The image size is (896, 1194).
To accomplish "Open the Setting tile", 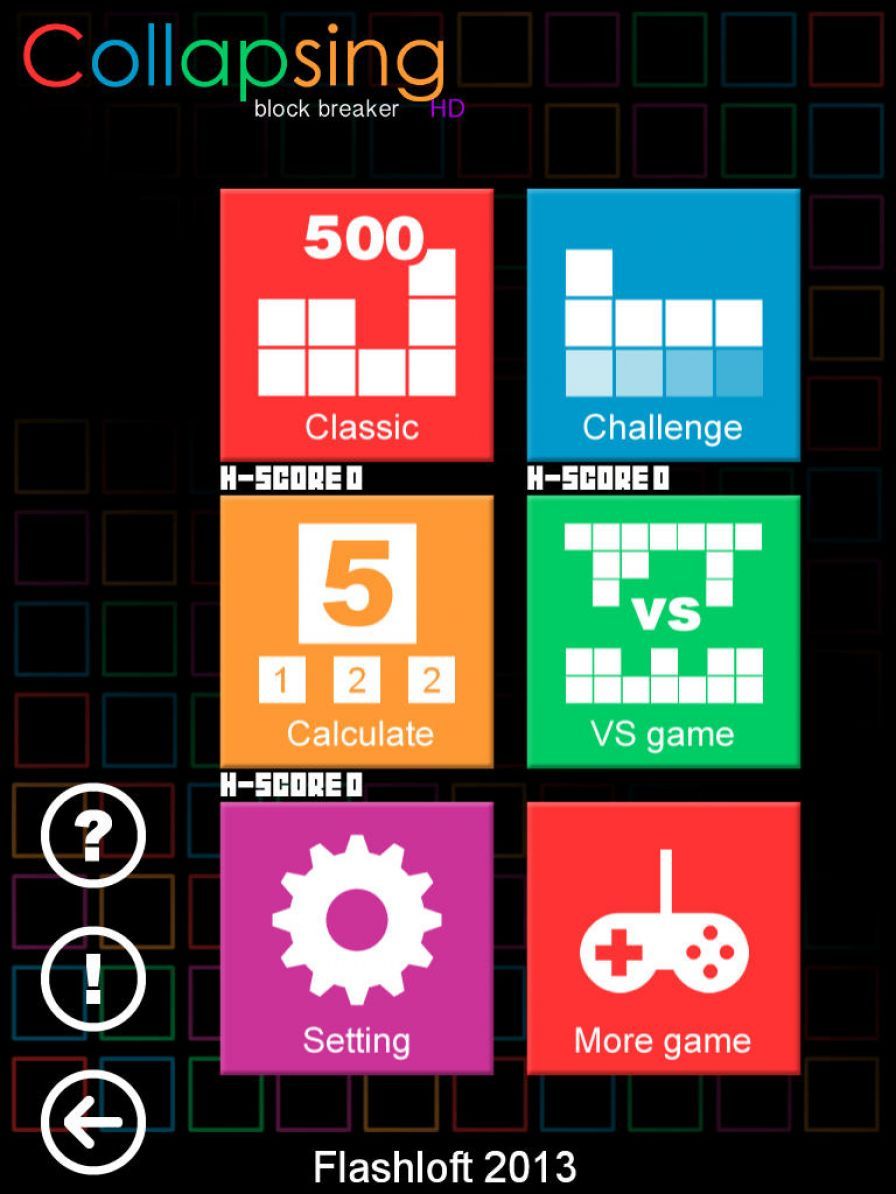I will pos(357,937).
